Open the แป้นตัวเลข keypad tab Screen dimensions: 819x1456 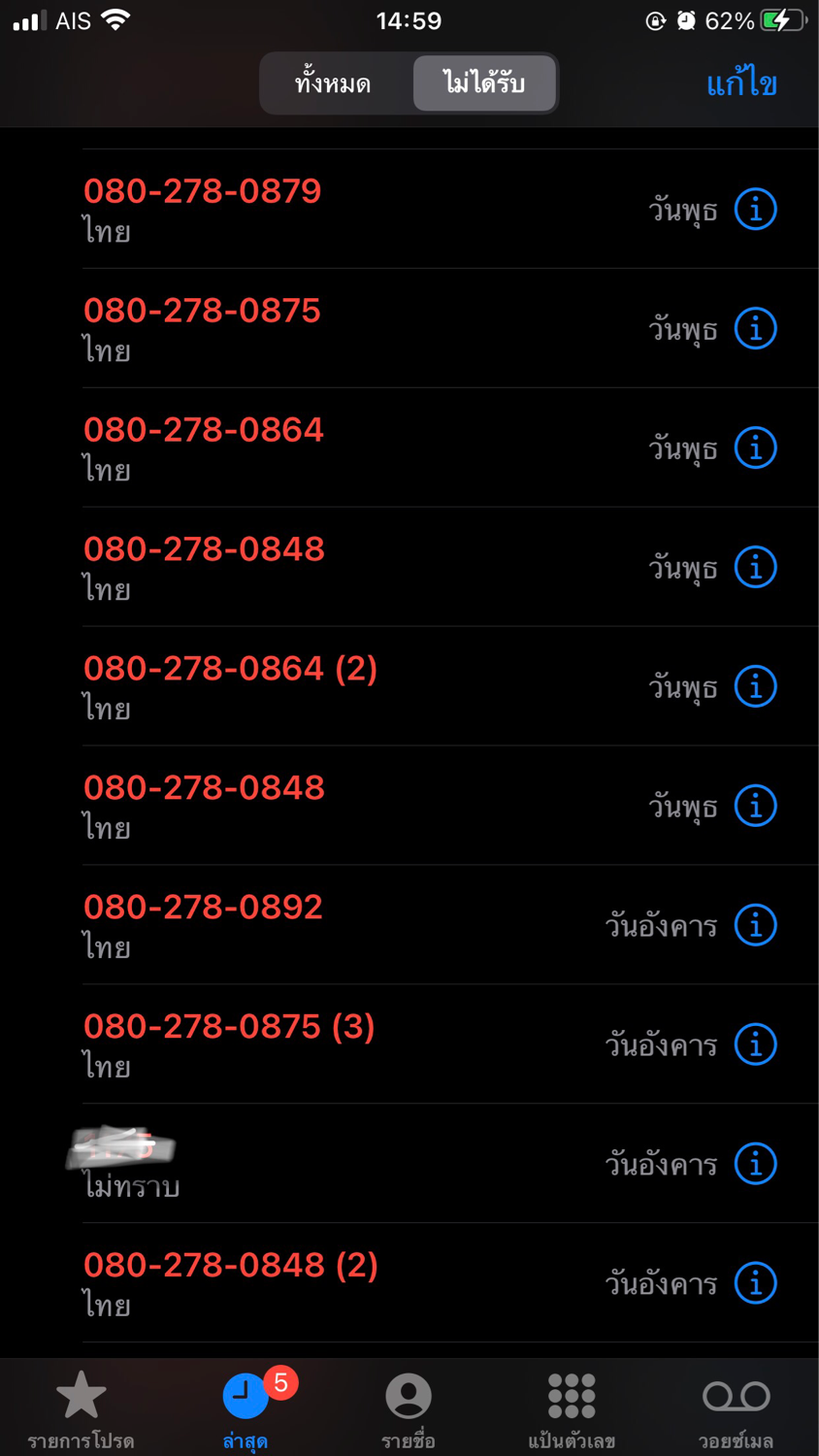pos(572,1408)
